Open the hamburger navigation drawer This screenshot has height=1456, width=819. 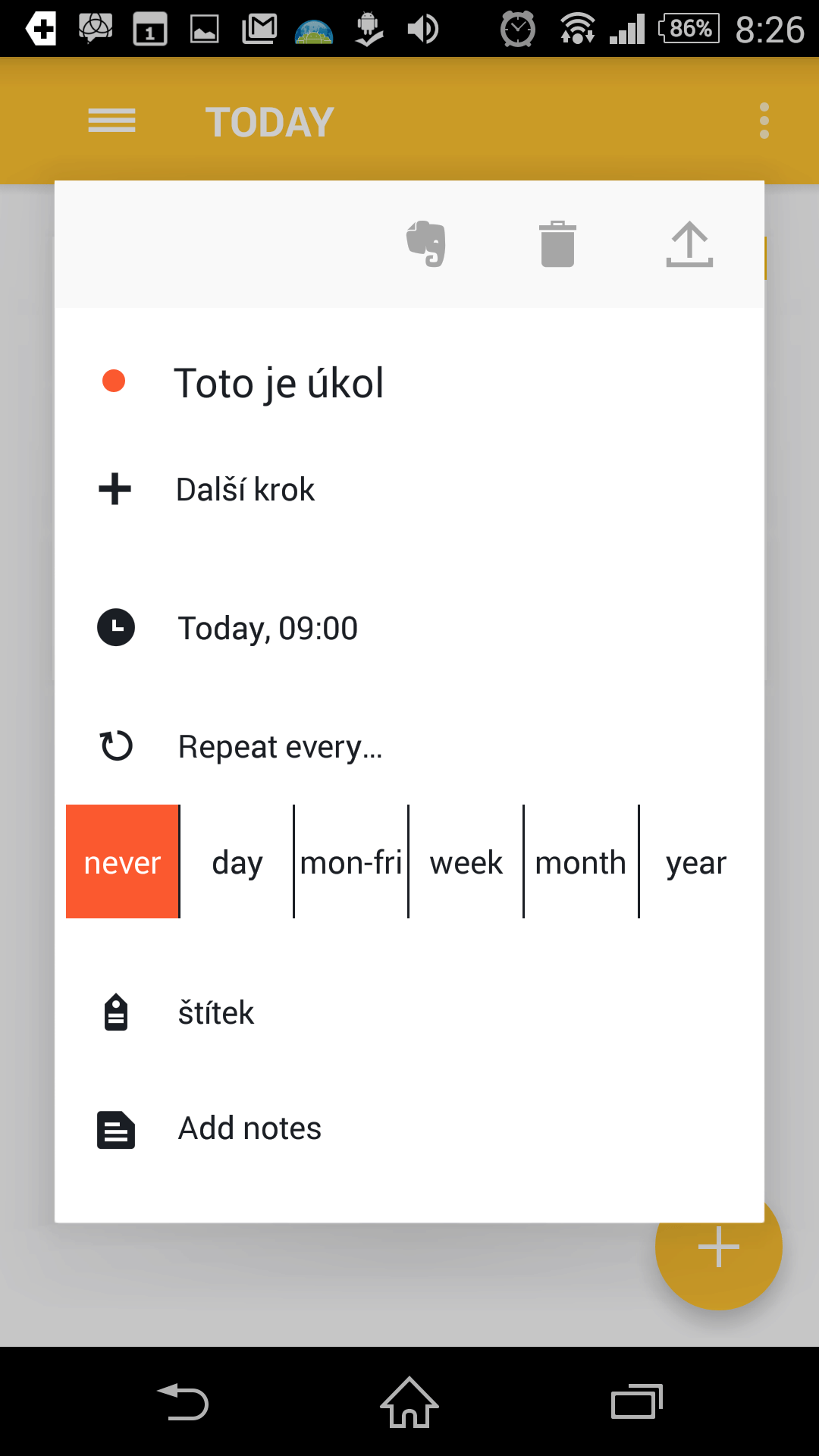(112, 121)
